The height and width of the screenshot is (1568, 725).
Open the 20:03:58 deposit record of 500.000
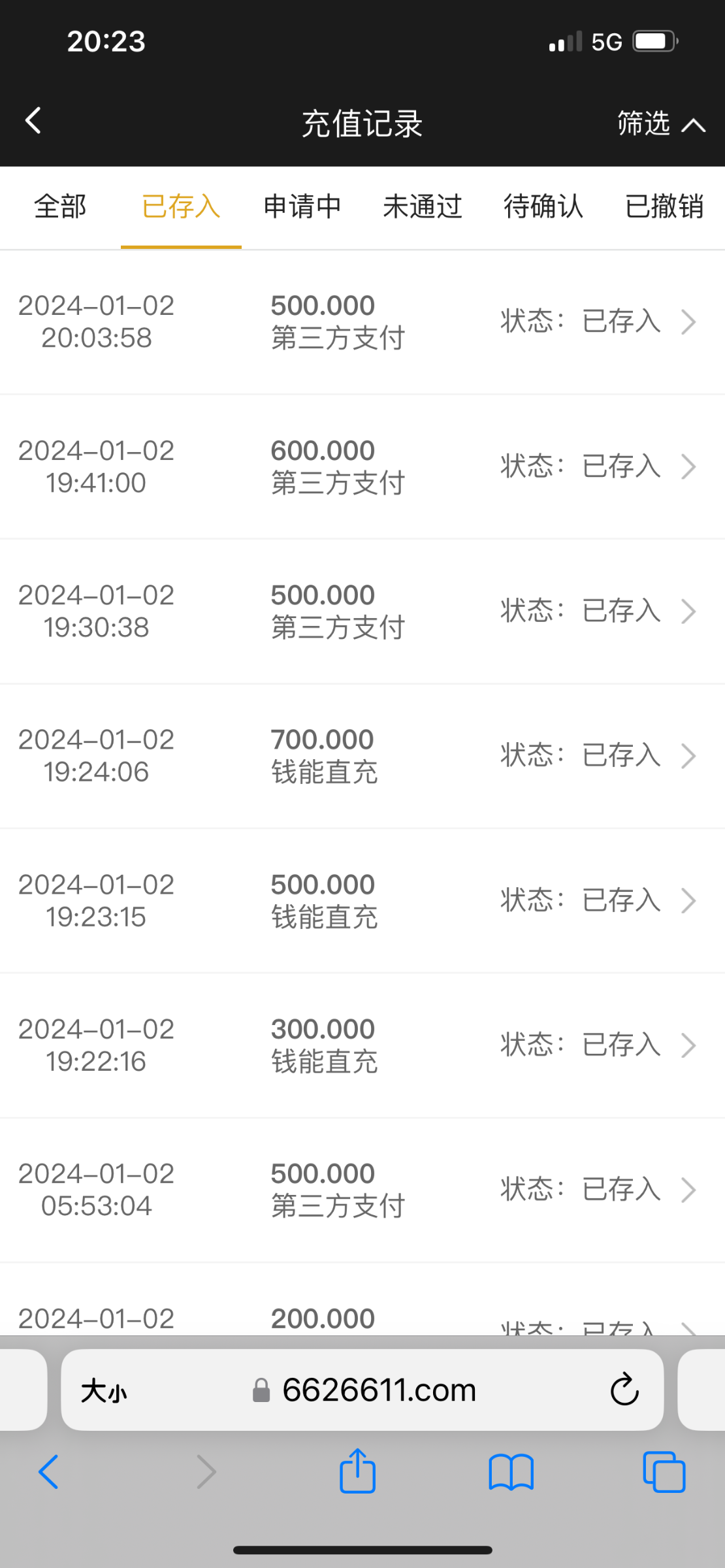(x=362, y=322)
